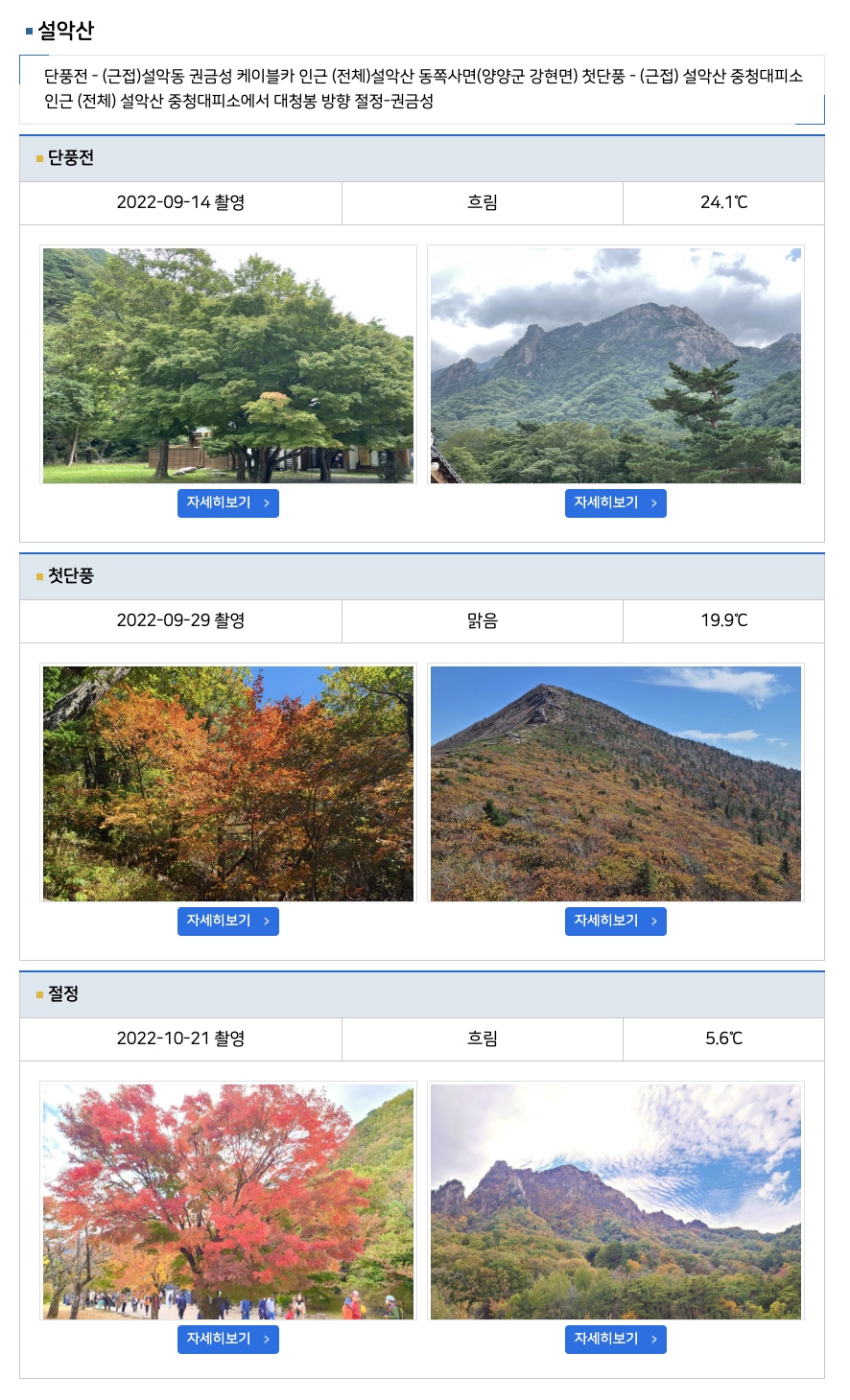Image resolution: width=850 pixels, height=1400 pixels.
Task: Click the arrow icon in 첫단풍 left 자세히보기 button
Action: tap(269, 922)
